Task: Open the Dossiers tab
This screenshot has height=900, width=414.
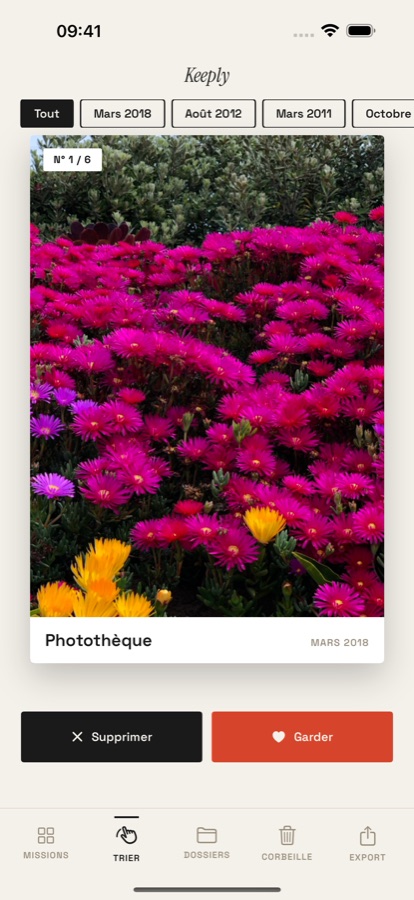Action: click(x=207, y=843)
